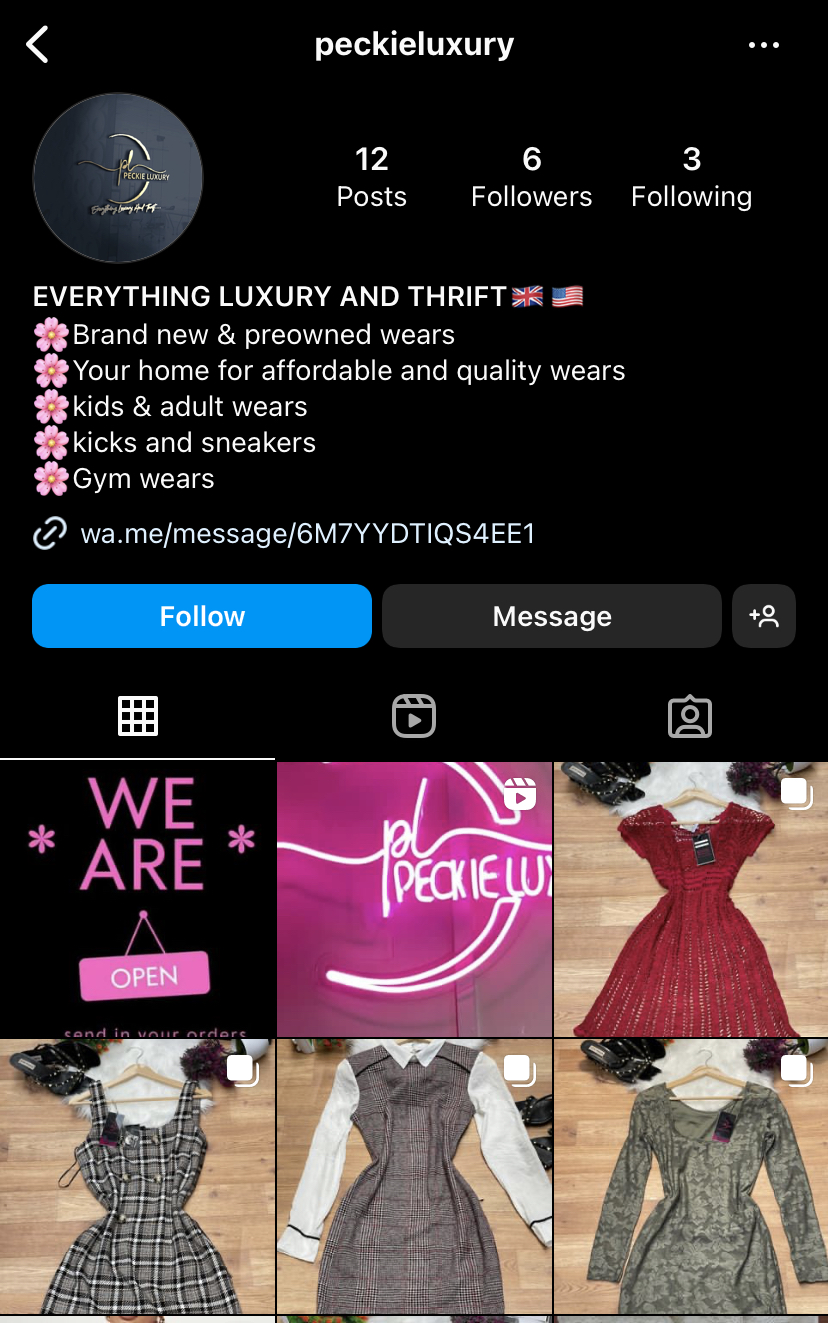Open the WE ARE OPEN post thumbnail
This screenshot has height=1323, width=828.
point(138,898)
